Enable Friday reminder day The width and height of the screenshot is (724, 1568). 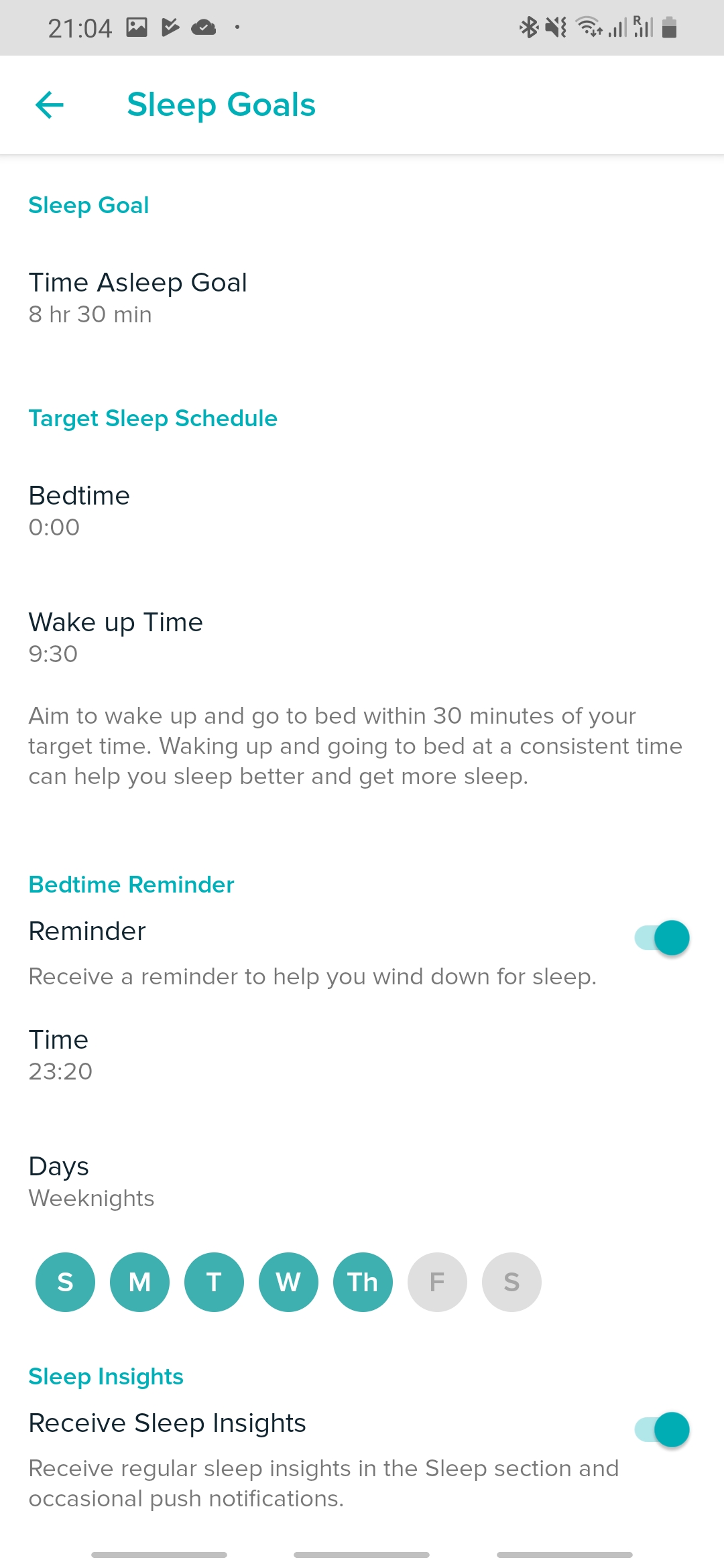click(x=437, y=1282)
